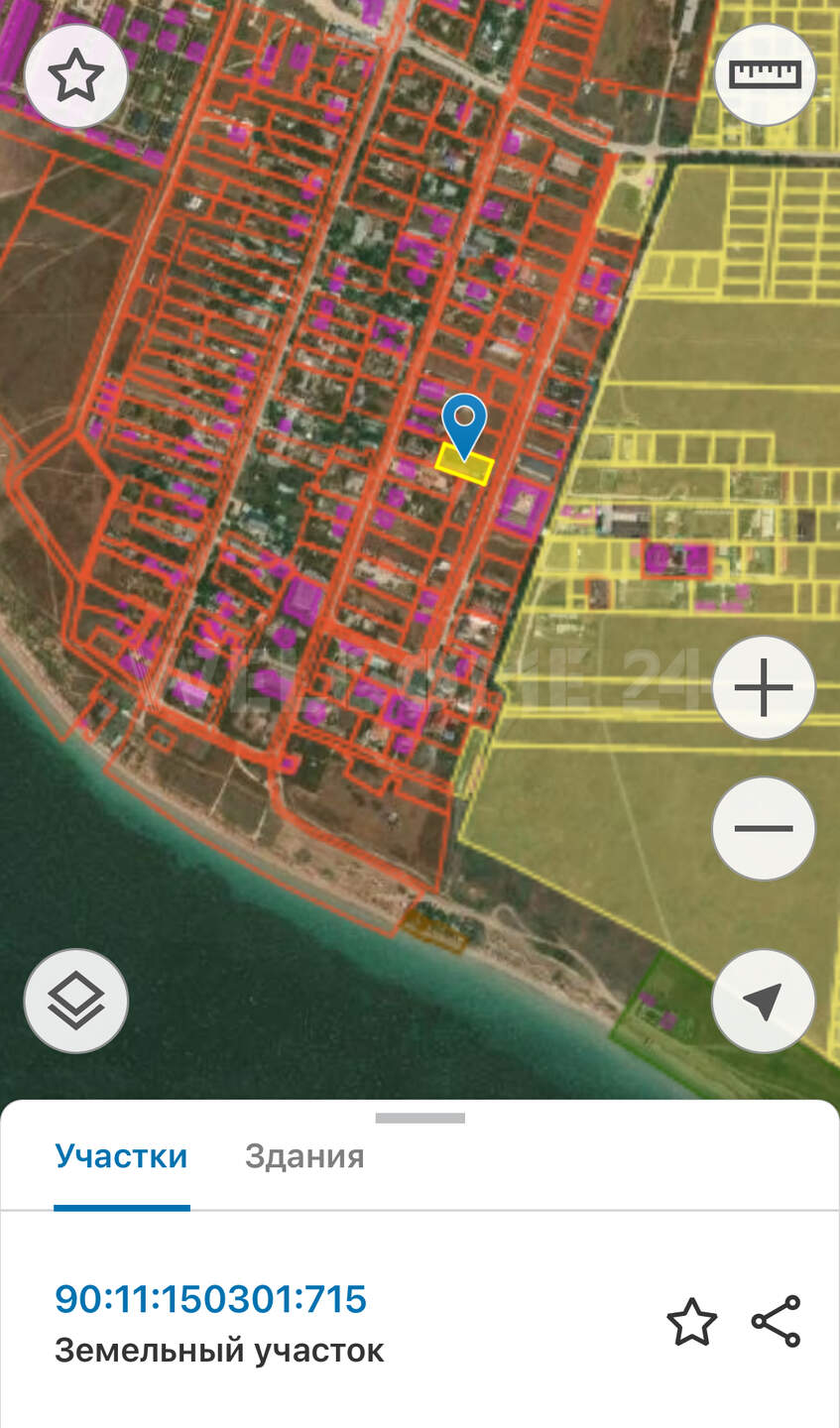This screenshot has height=1428, width=840.
Task: Open favorites star on the map
Action: [x=75, y=76]
